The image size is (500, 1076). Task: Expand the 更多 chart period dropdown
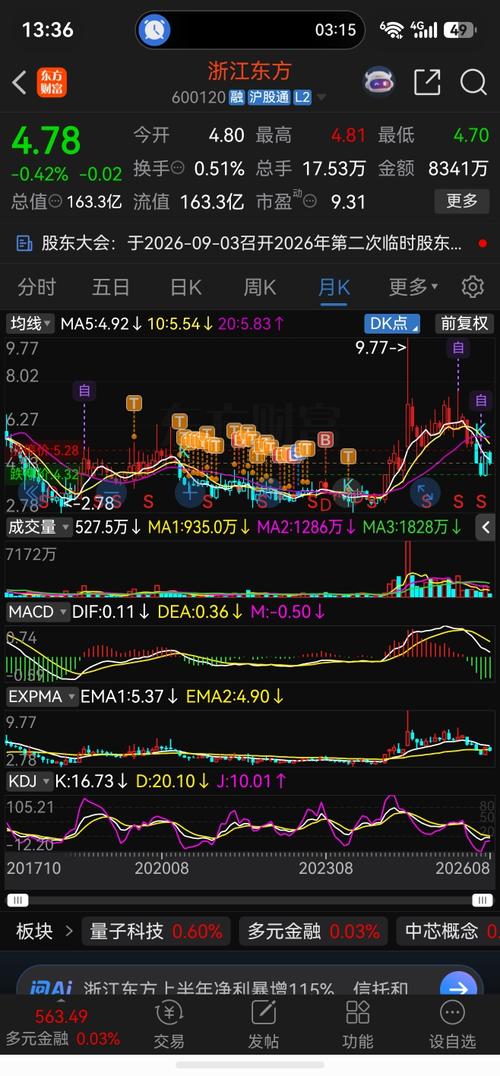[x=413, y=287]
